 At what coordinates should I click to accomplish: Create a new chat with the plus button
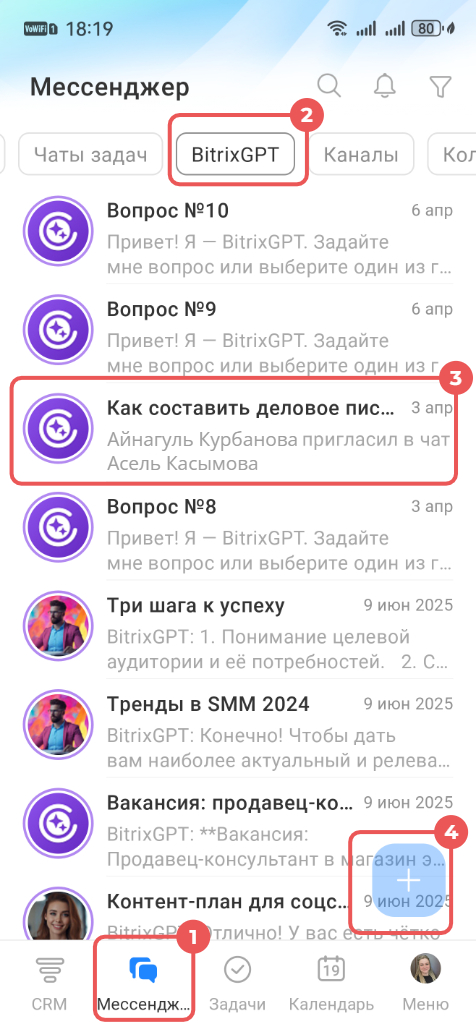[409, 880]
